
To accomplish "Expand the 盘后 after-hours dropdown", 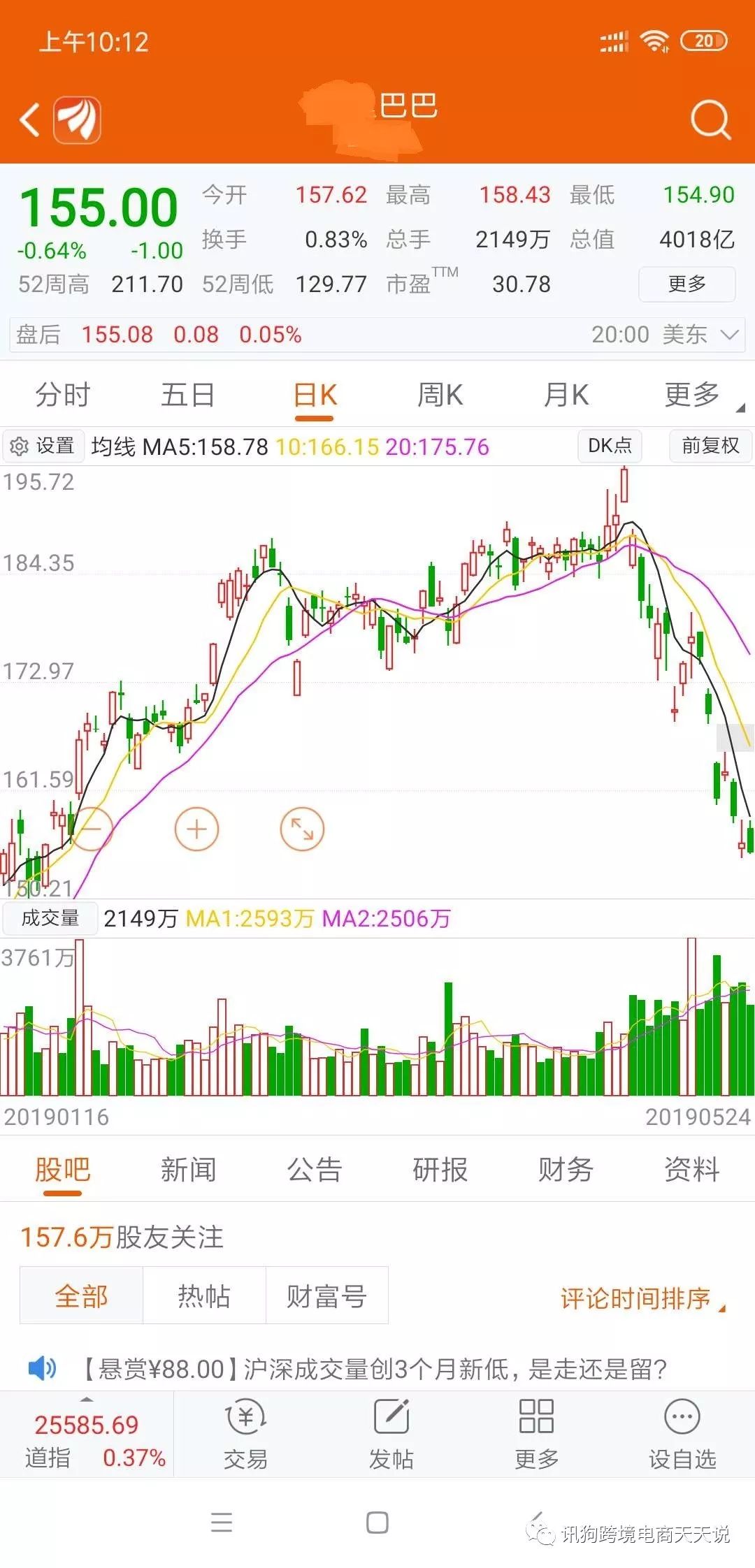I will click(x=729, y=335).
